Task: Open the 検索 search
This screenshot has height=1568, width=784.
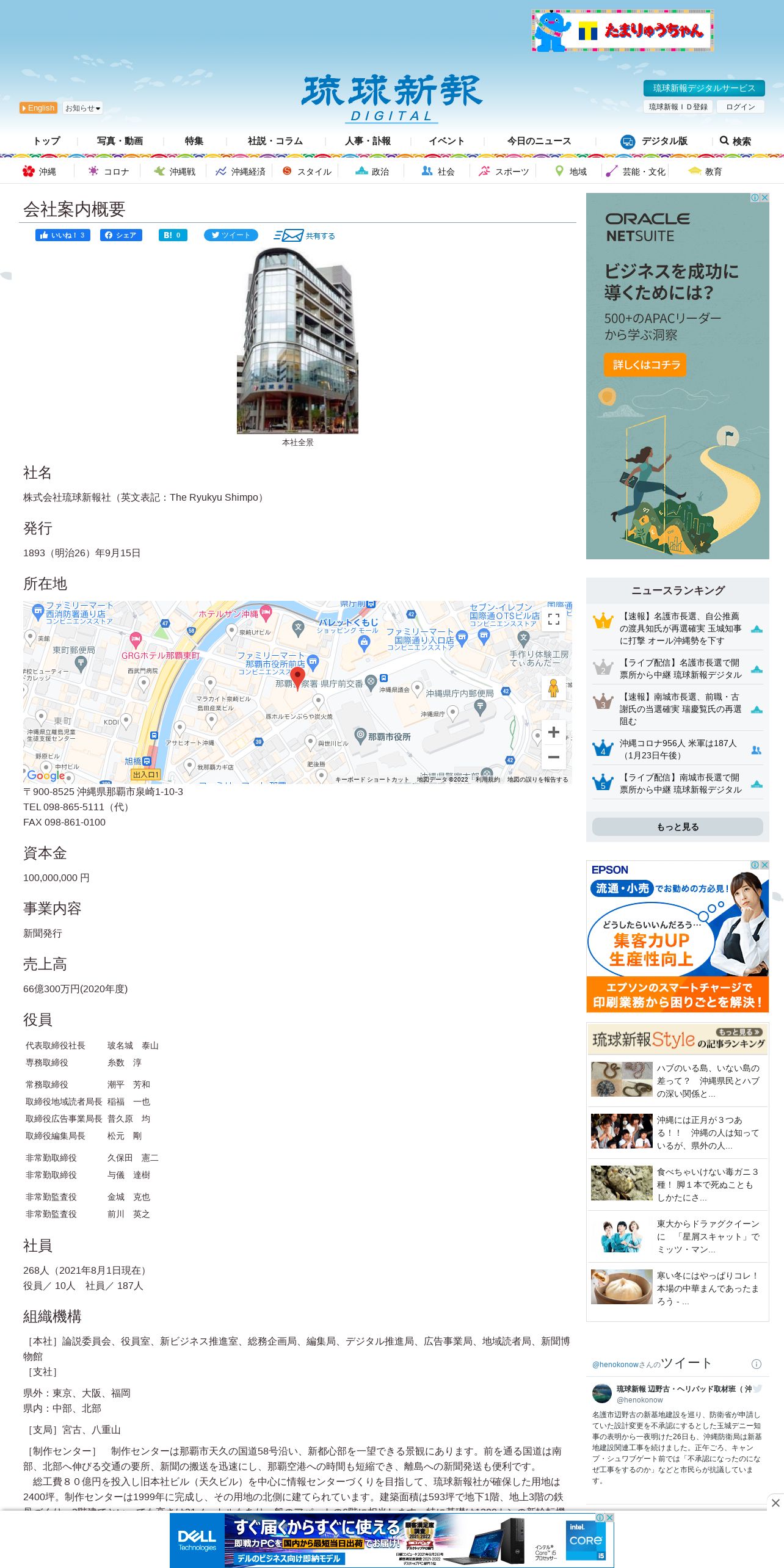Action: pos(735,141)
